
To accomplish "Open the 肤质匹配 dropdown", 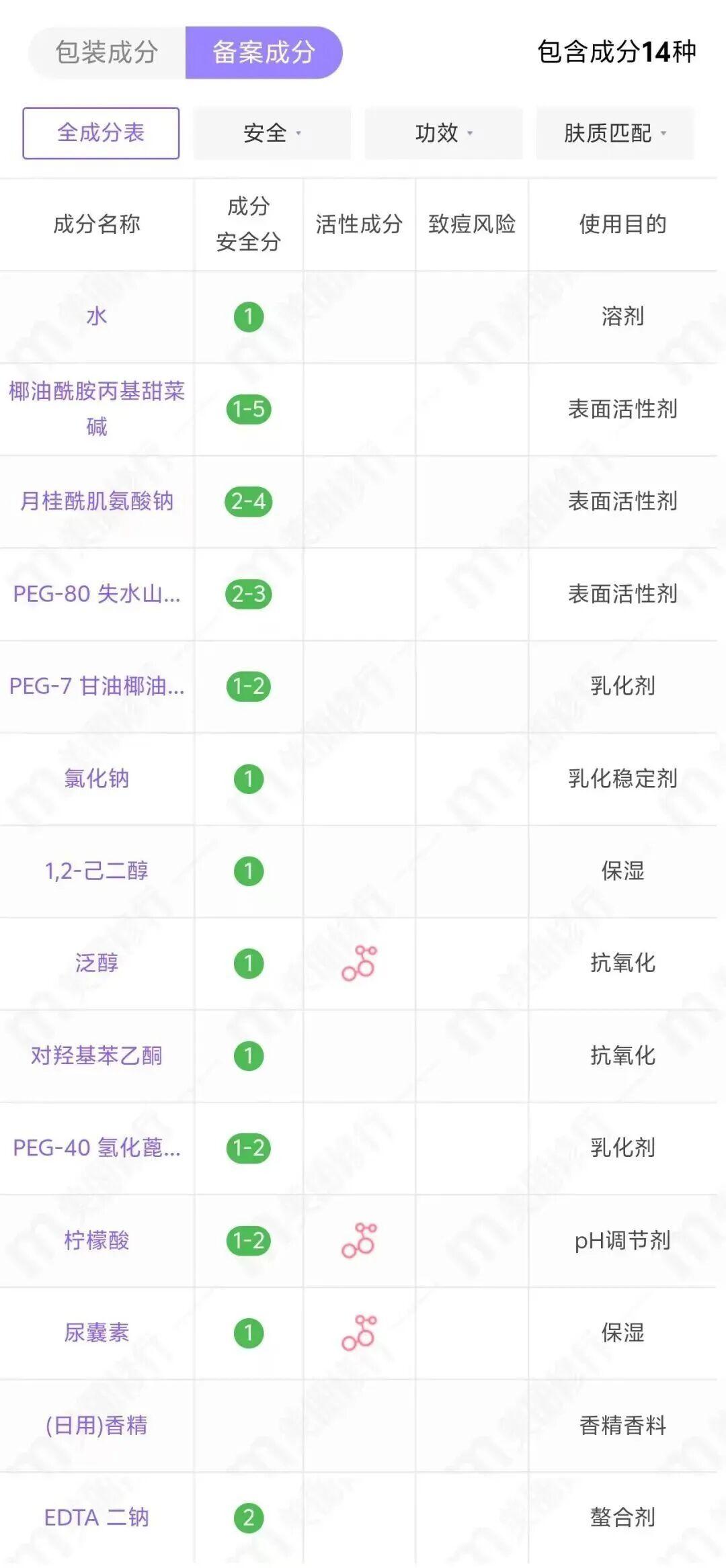I will click(615, 133).
